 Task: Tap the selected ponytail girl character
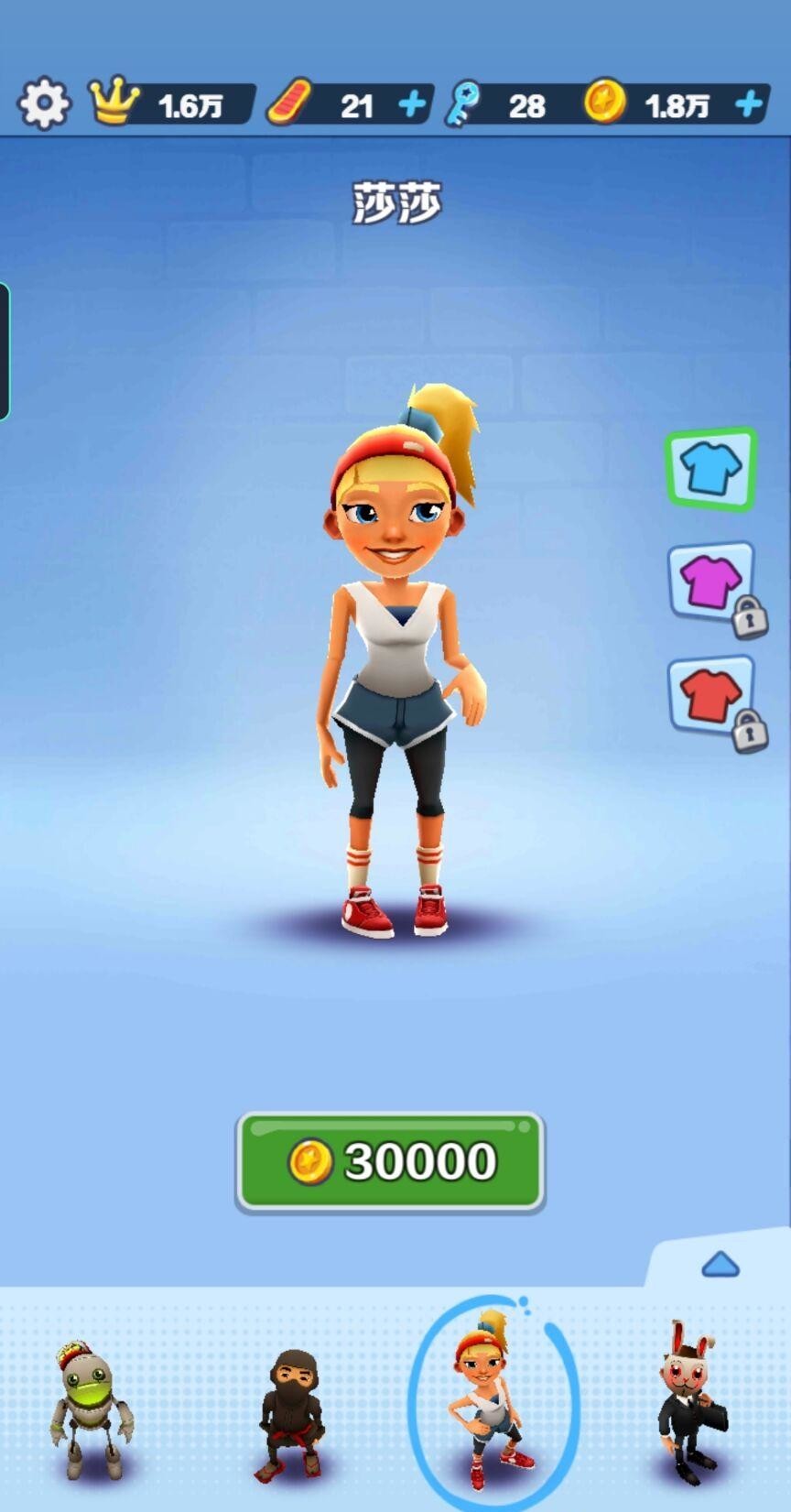490,1397
